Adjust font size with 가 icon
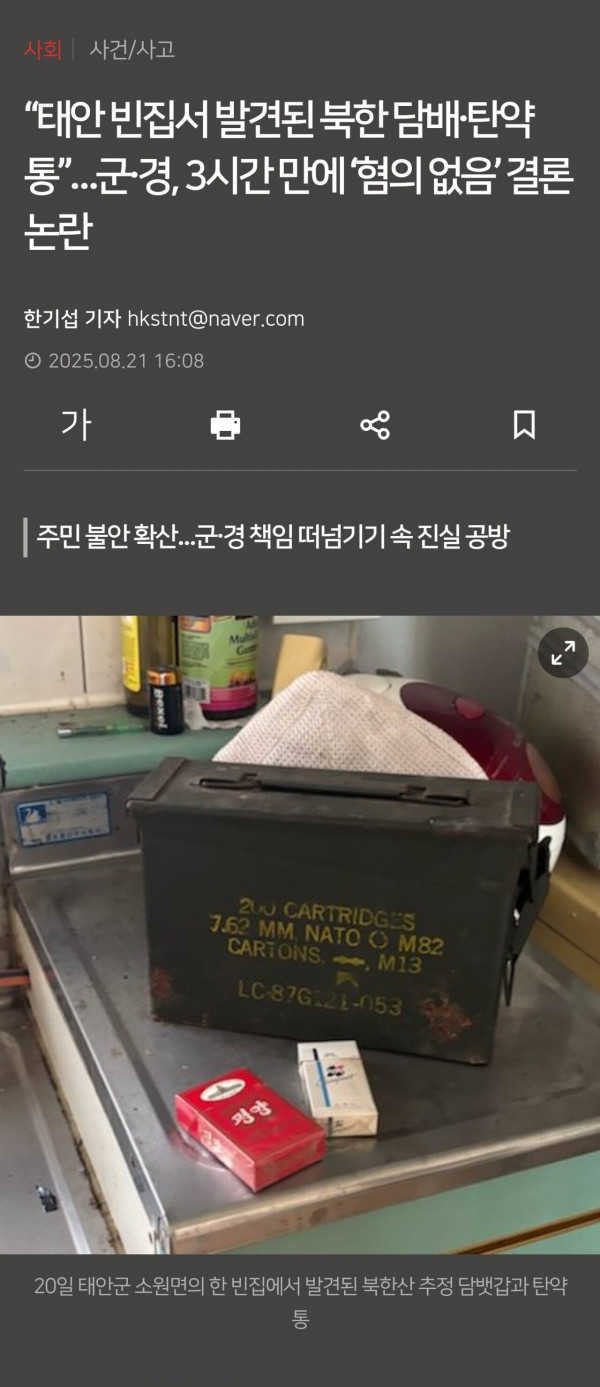The image size is (600, 1387). pos(75,425)
